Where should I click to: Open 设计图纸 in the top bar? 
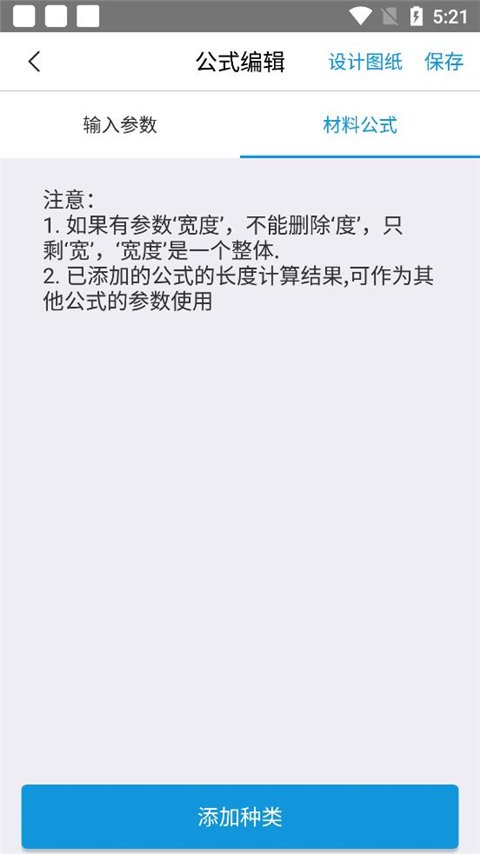(365, 62)
